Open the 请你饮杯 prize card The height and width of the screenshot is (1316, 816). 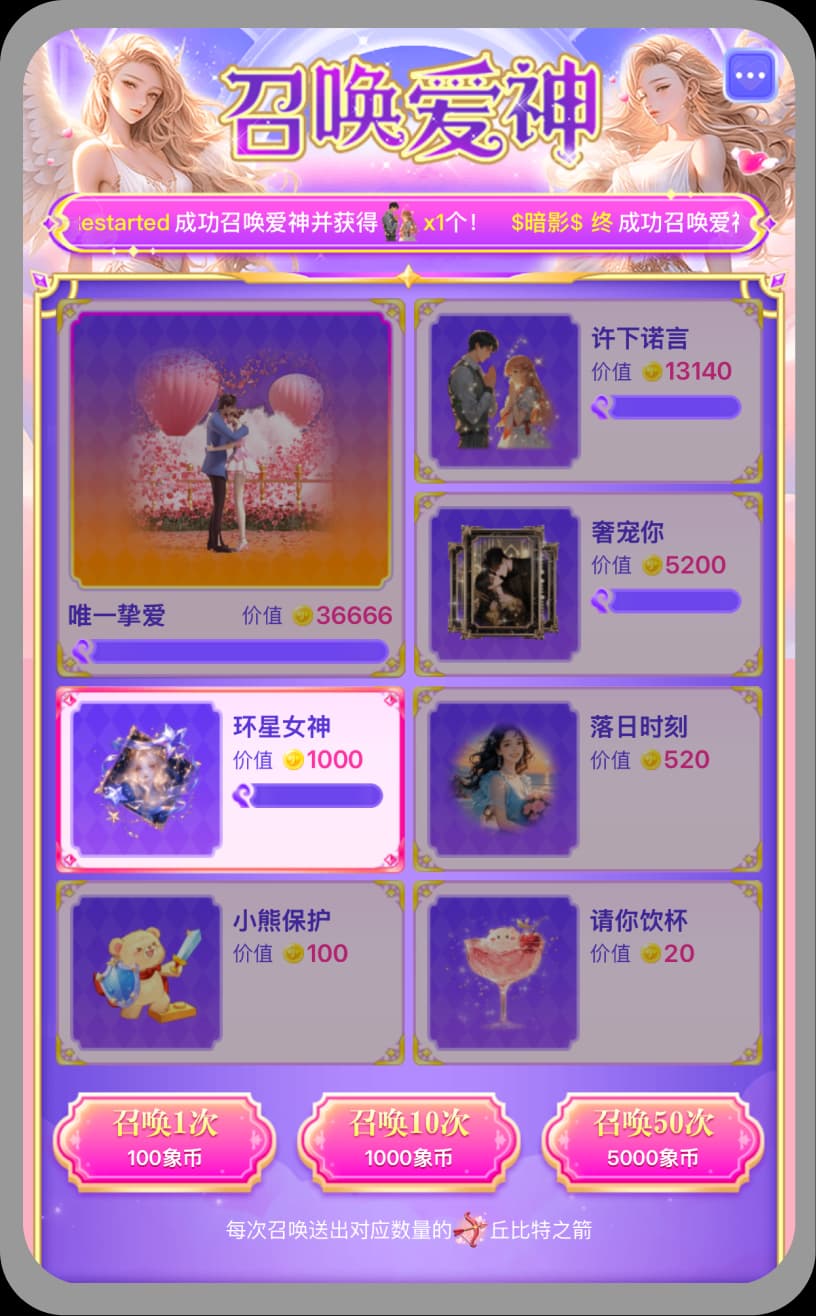click(589, 972)
